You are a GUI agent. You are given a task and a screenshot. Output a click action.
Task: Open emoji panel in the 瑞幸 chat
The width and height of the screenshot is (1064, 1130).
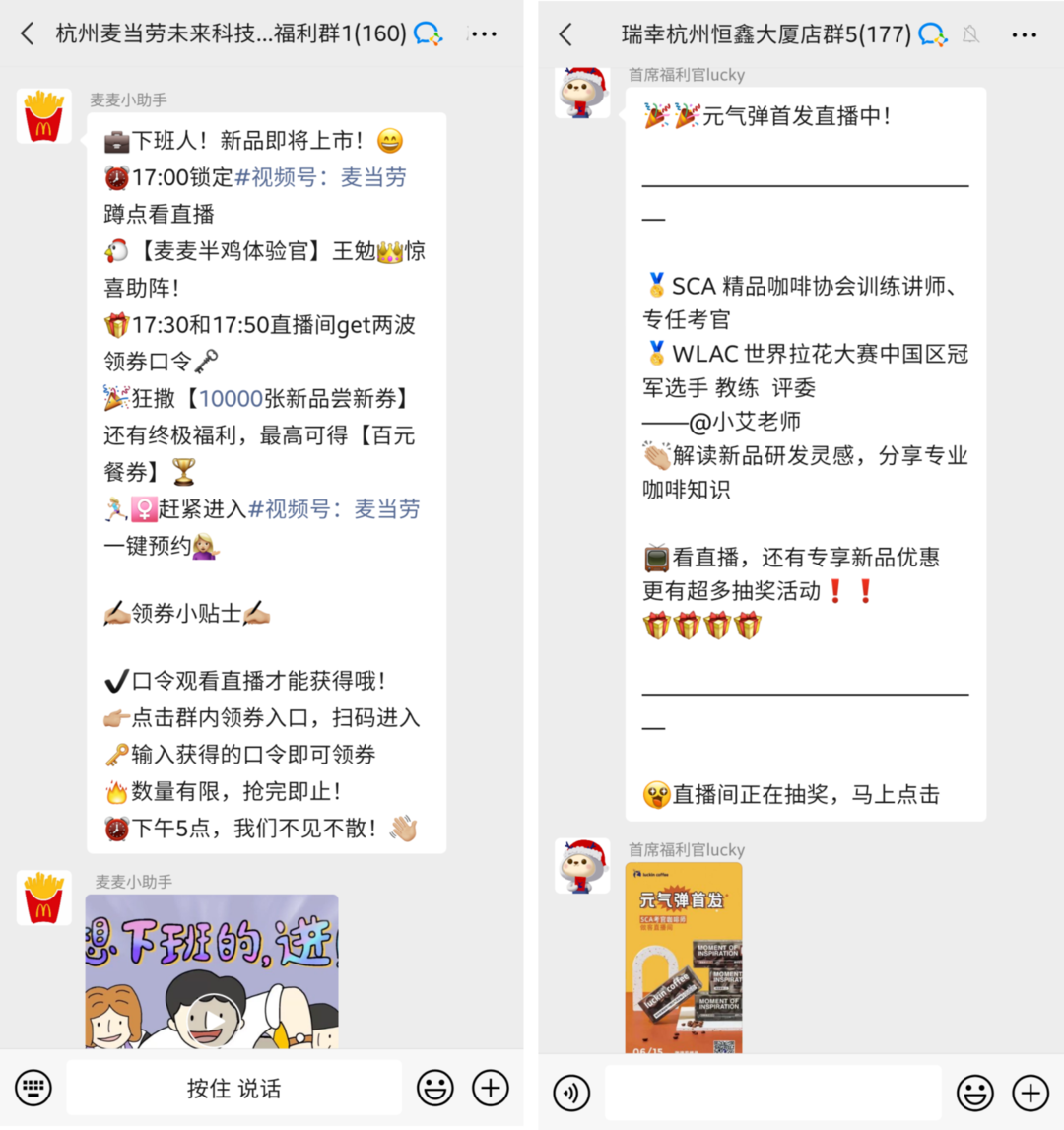pos(974,1093)
